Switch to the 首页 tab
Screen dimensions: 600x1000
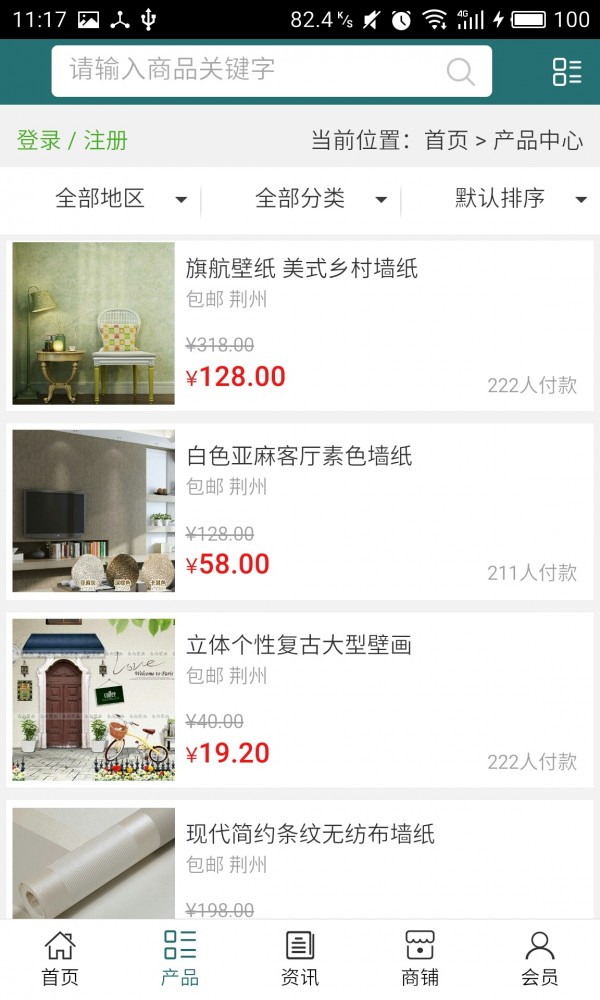click(x=60, y=958)
